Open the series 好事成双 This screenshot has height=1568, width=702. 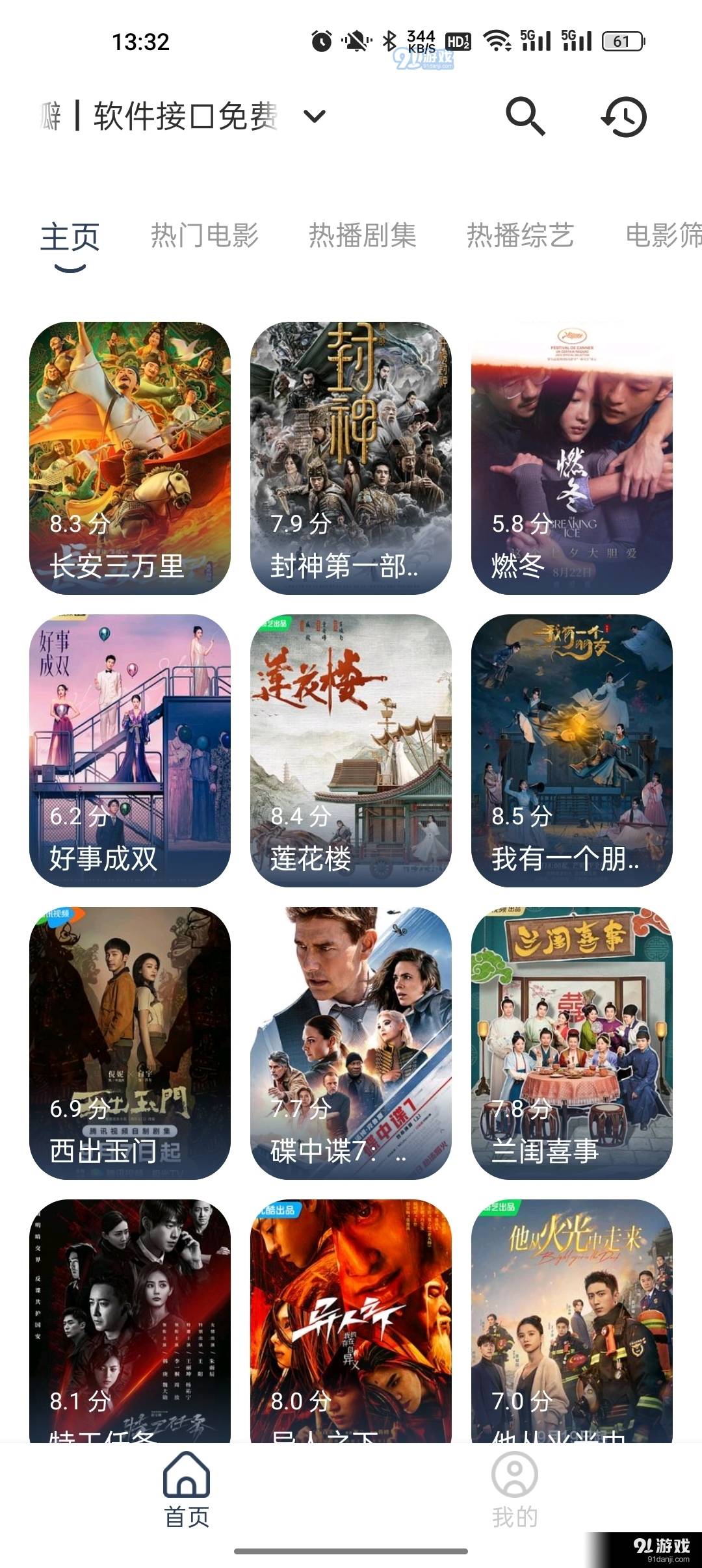(130, 750)
